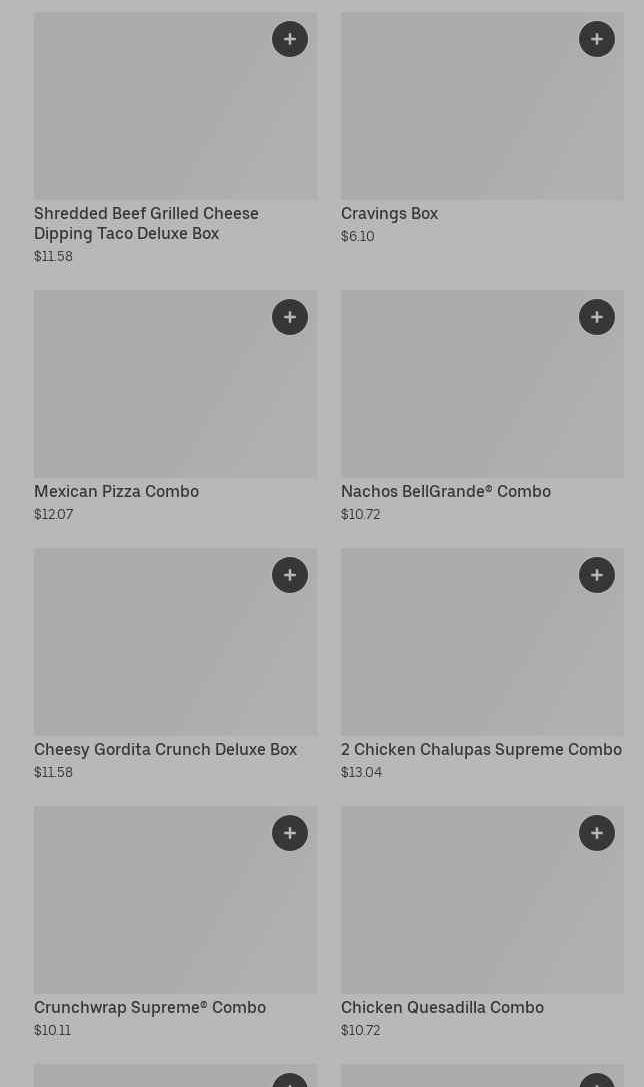The image size is (644, 1087).
Task: Open the Cravings Box item
Action: [389, 213]
